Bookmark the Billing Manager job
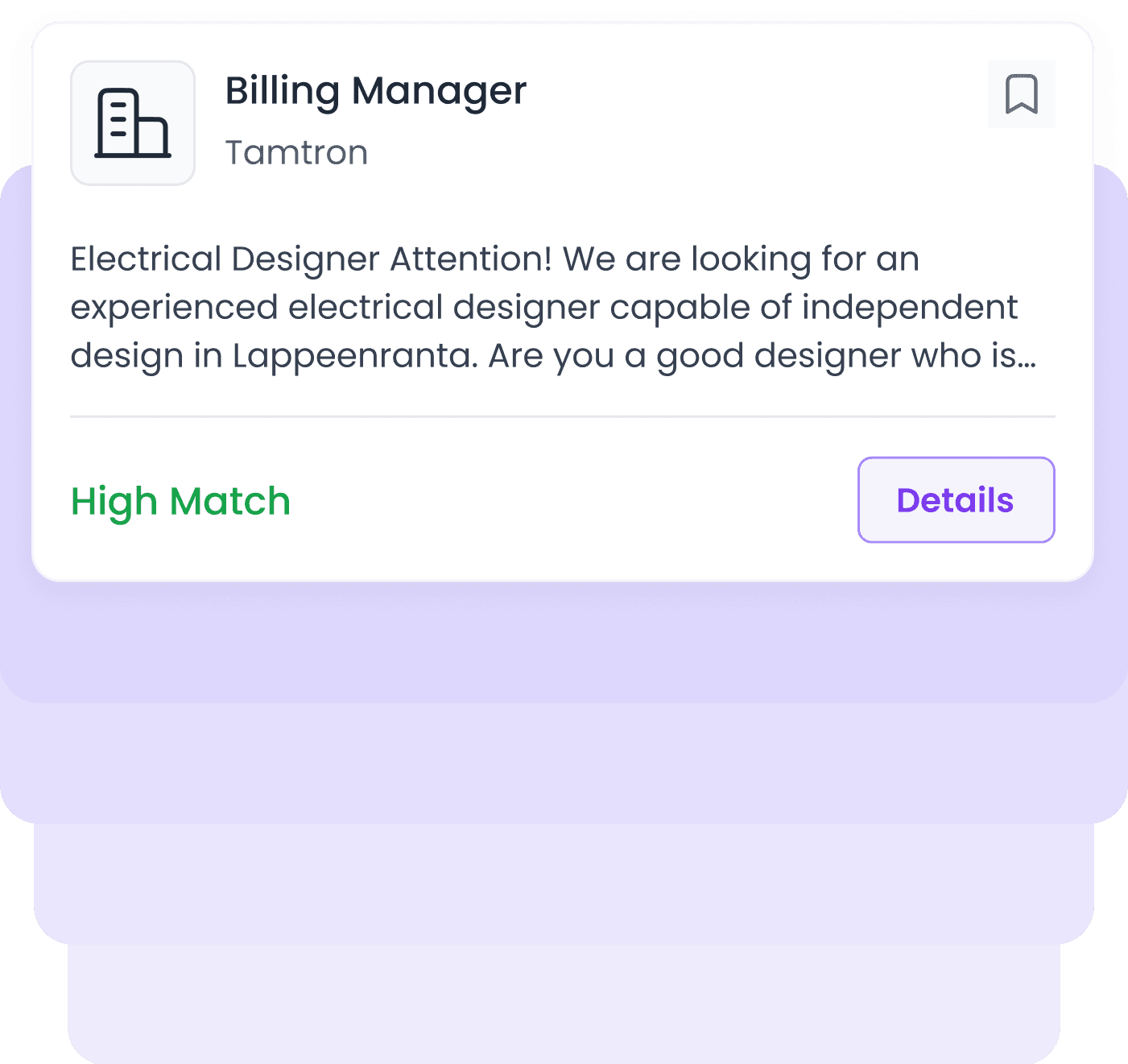The width and height of the screenshot is (1128, 1064). [x=1021, y=94]
